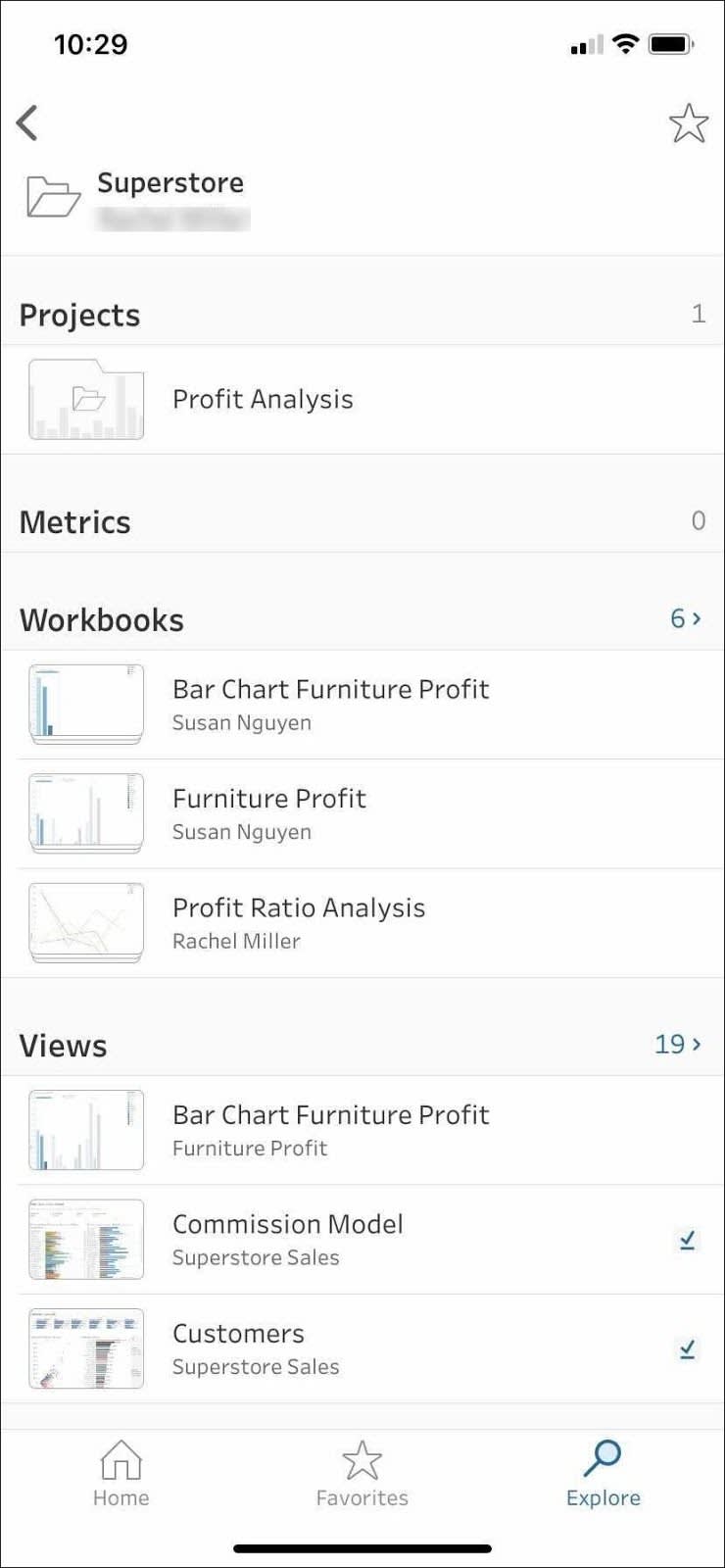725x1568 pixels.
Task: Tap the checkmark badge on Customers view
Action: tap(687, 1348)
